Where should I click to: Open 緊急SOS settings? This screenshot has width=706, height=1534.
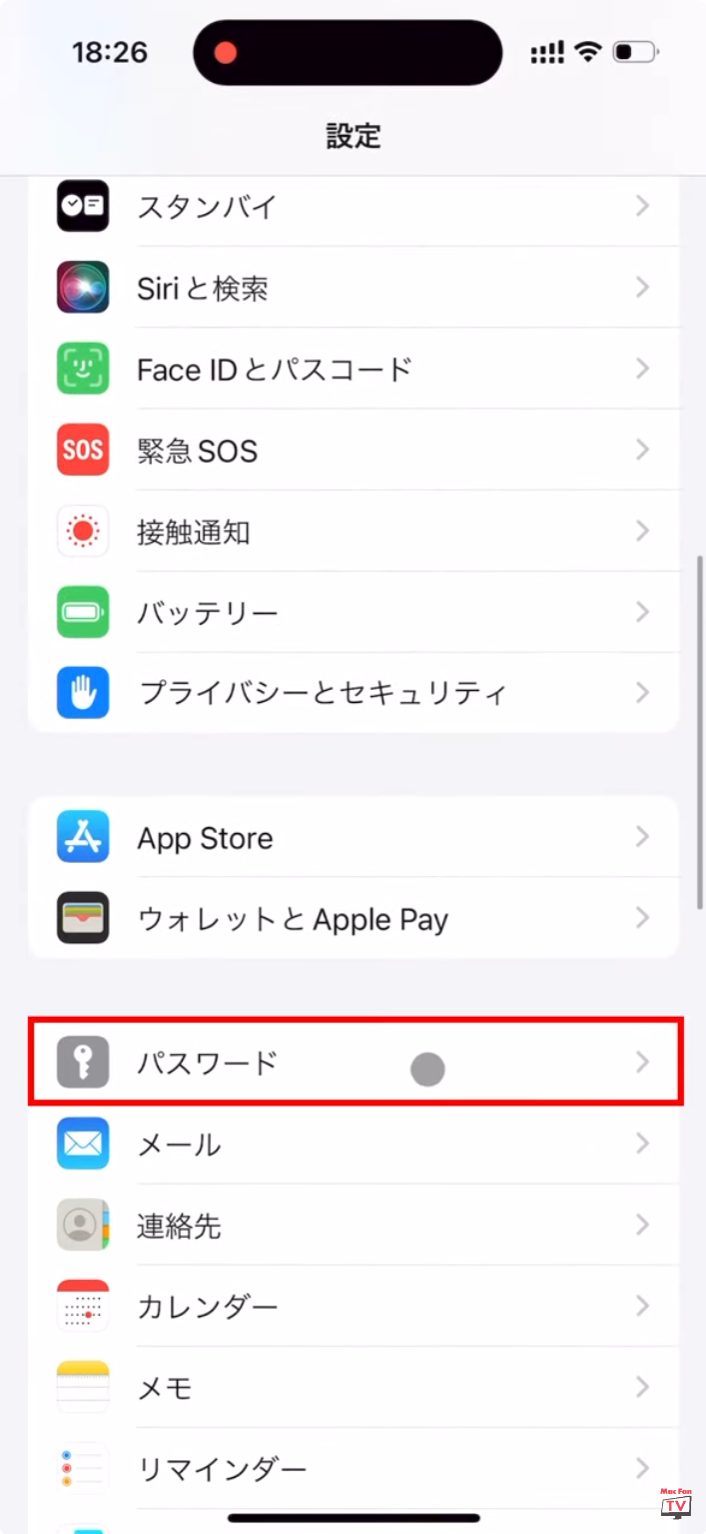click(x=353, y=450)
